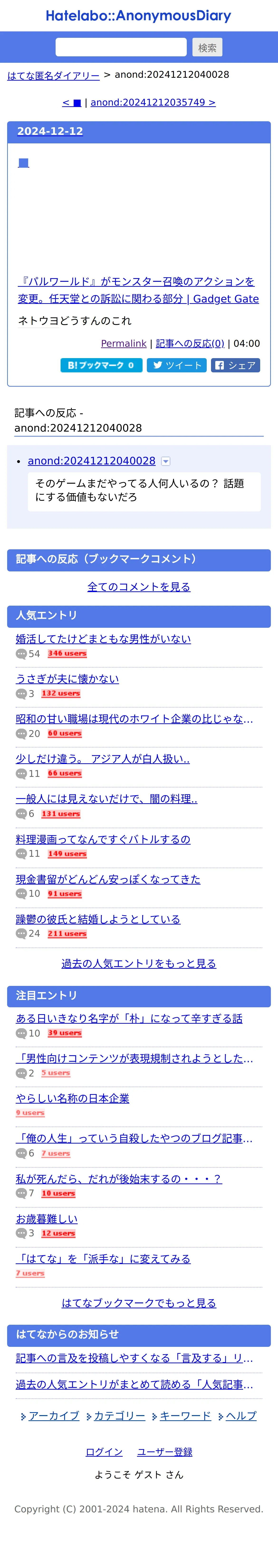View 過去の人気エントリをもっと見る

(x=139, y=964)
